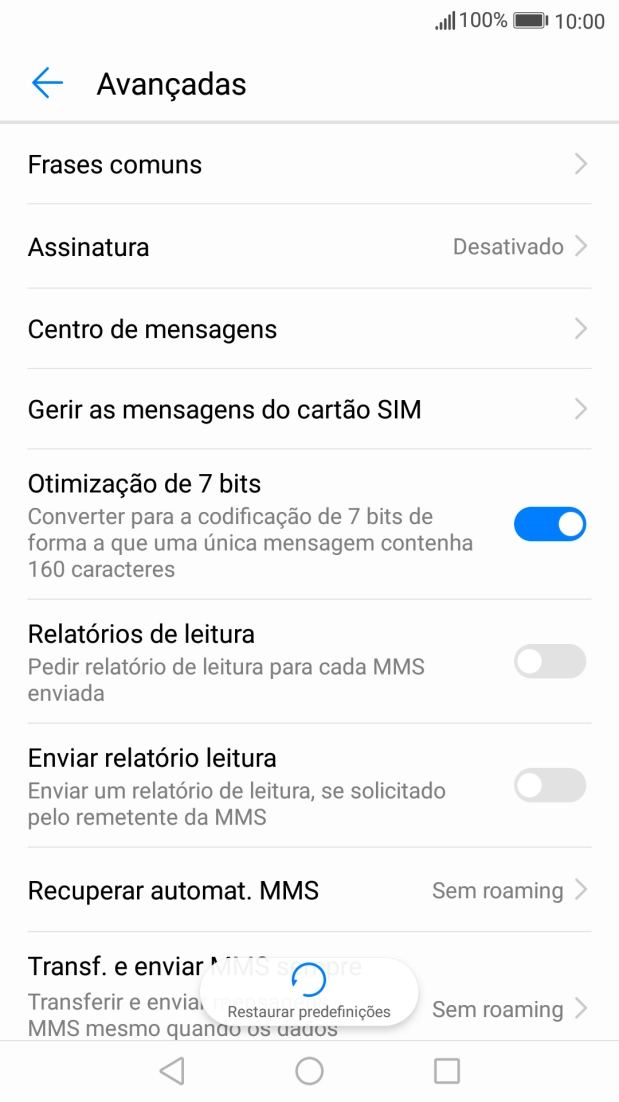Disable Otimização de 7 bits

549,524
